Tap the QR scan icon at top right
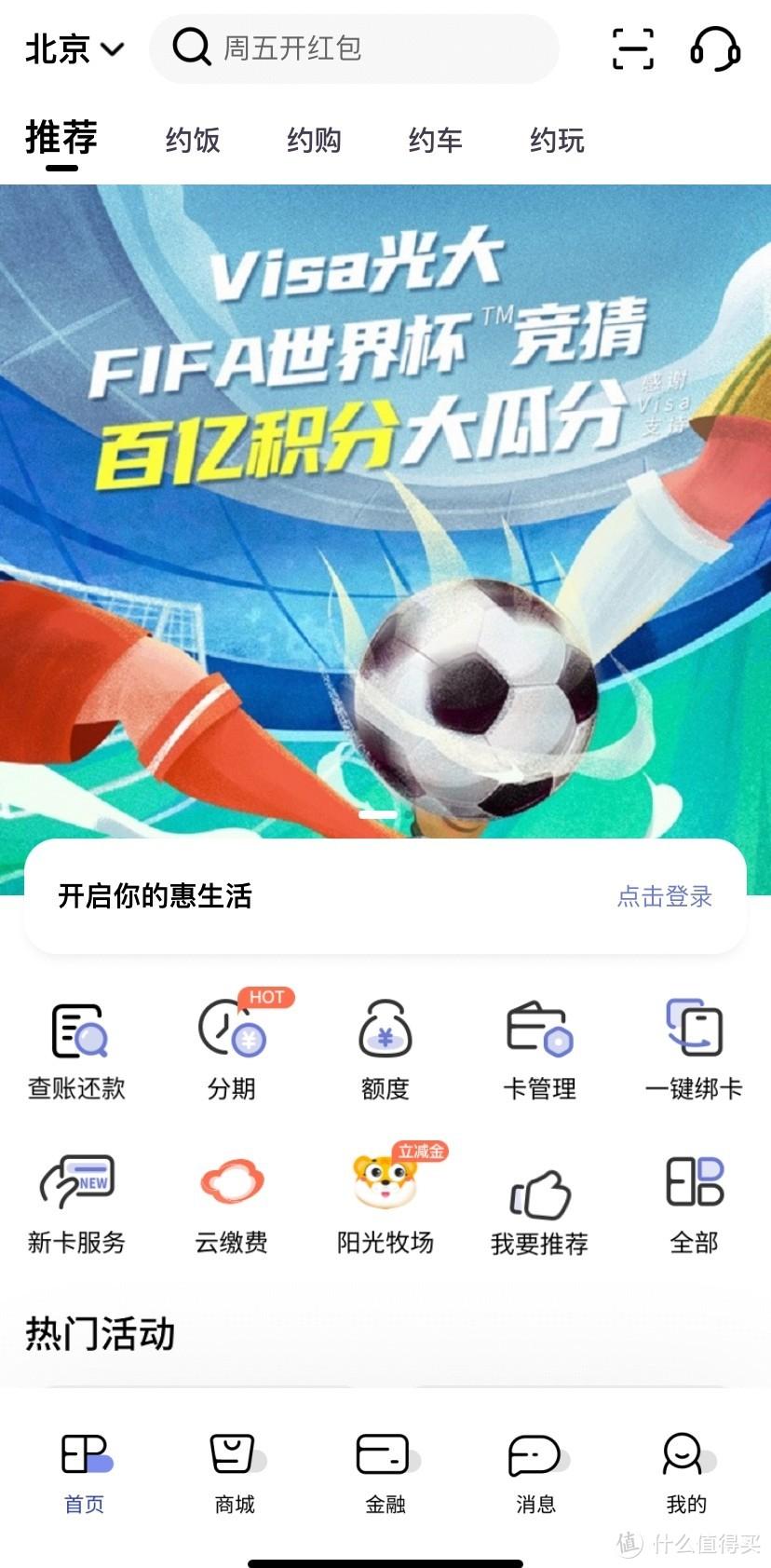Screen dimensions: 771x1568 [x=632, y=51]
